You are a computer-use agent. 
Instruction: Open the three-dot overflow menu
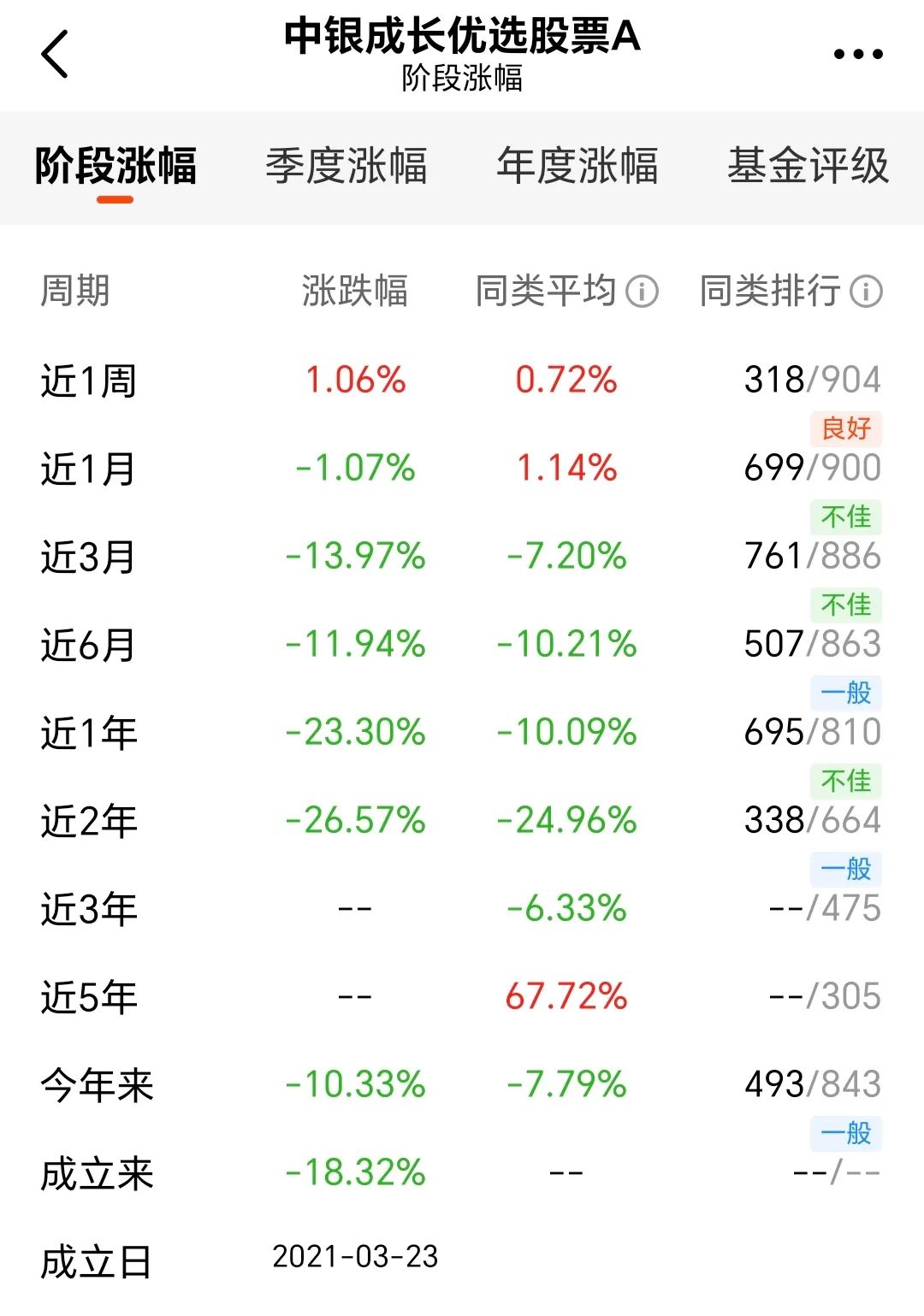point(858,54)
